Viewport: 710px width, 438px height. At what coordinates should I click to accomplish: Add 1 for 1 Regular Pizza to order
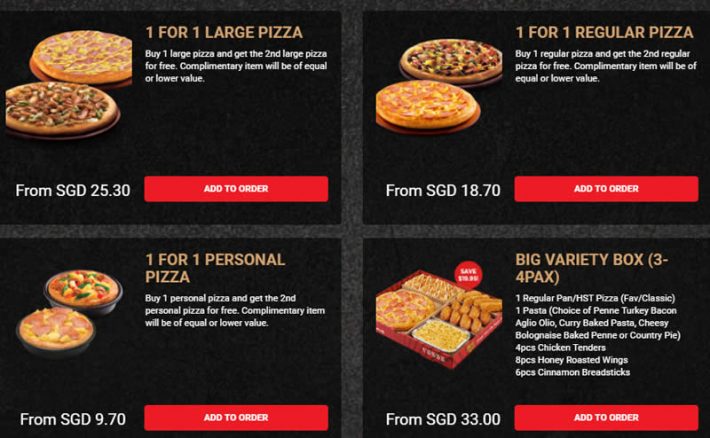click(606, 189)
